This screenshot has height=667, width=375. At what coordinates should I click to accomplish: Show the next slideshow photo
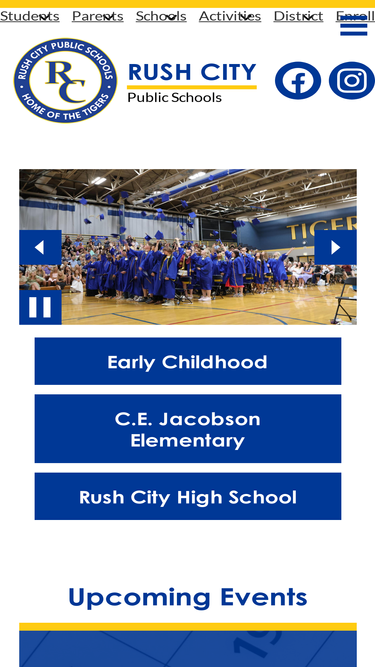[335, 247]
